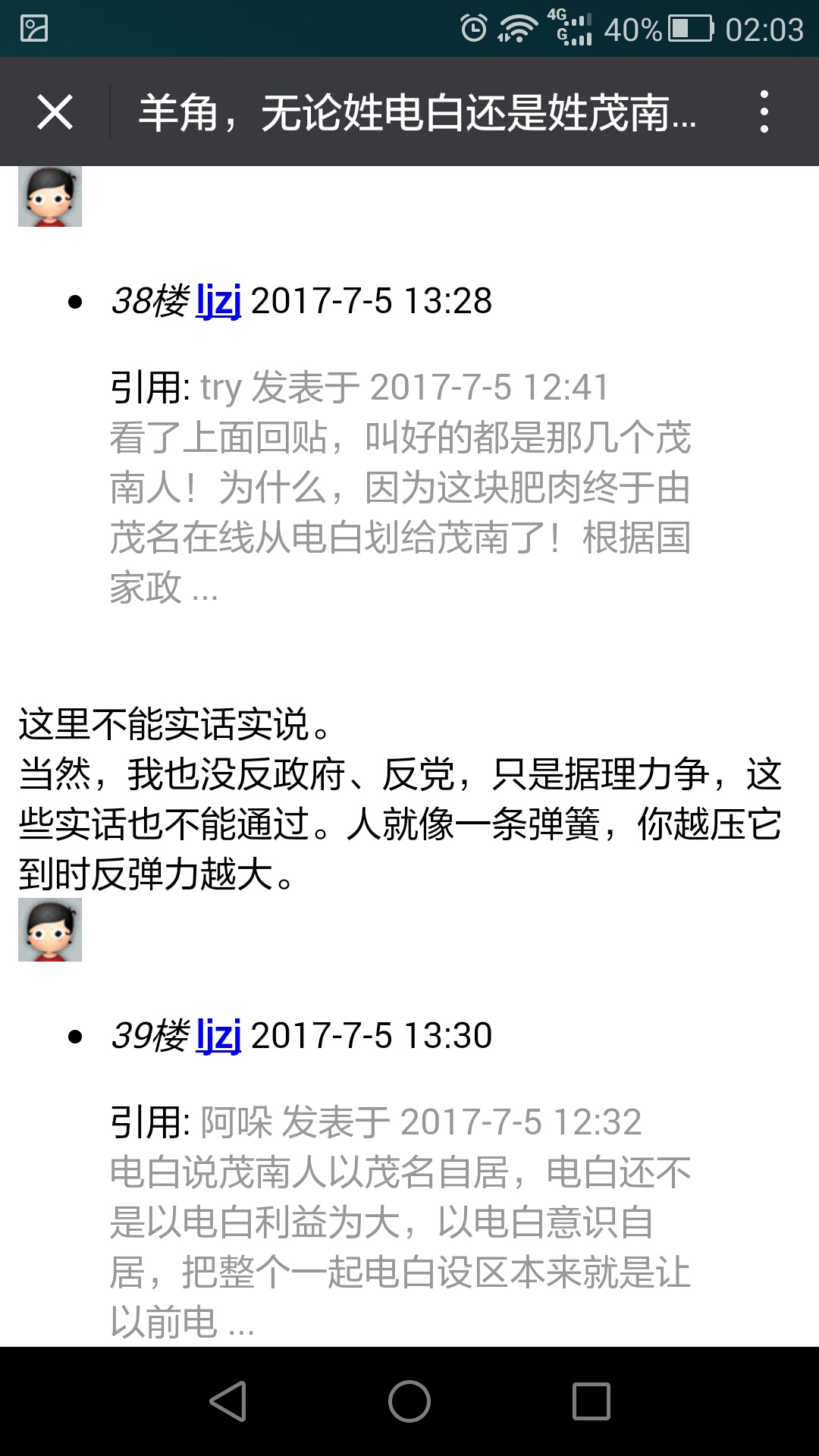Open the three-dot overflow menu

pos(765,111)
